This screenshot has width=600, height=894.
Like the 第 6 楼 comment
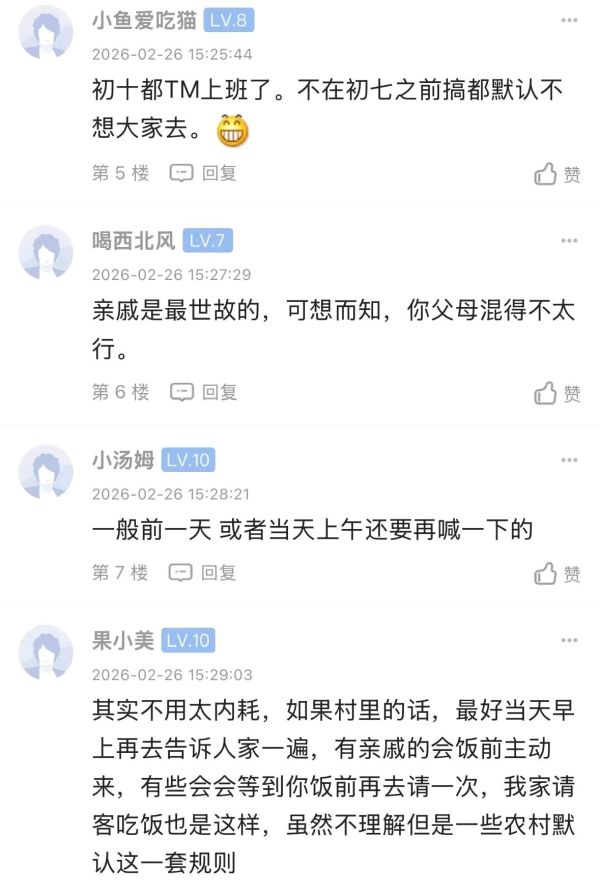point(557,393)
